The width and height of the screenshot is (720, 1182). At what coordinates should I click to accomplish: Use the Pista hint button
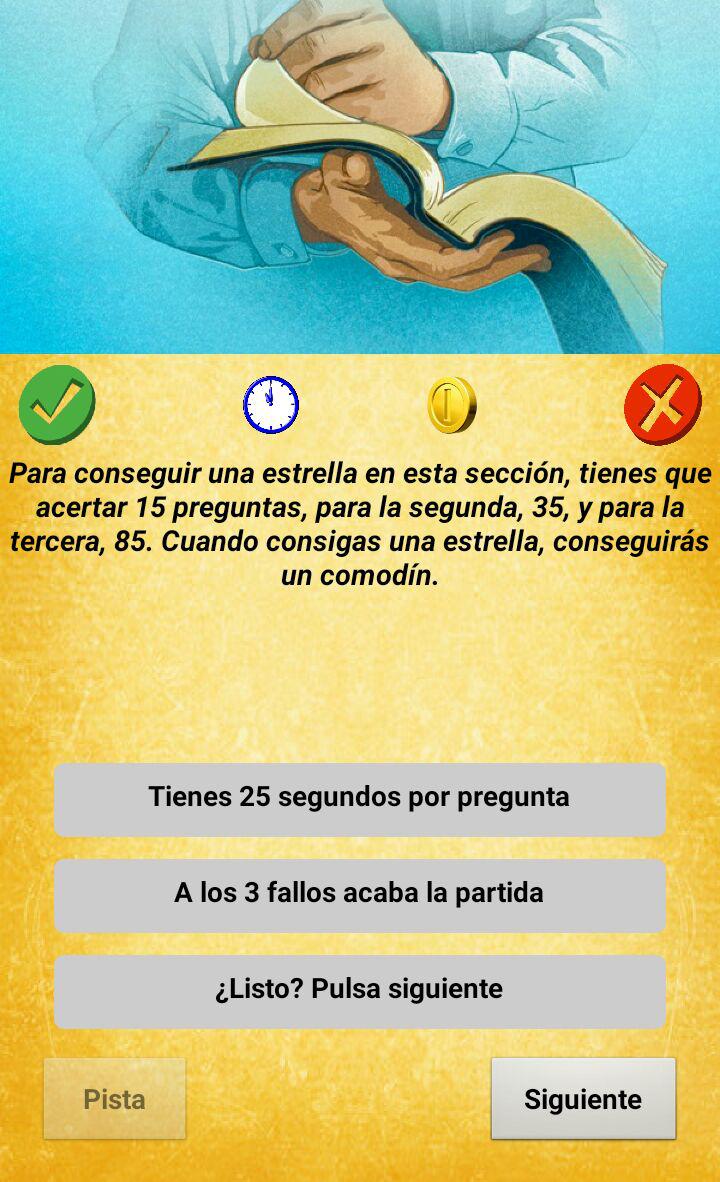[x=114, y=1099]
